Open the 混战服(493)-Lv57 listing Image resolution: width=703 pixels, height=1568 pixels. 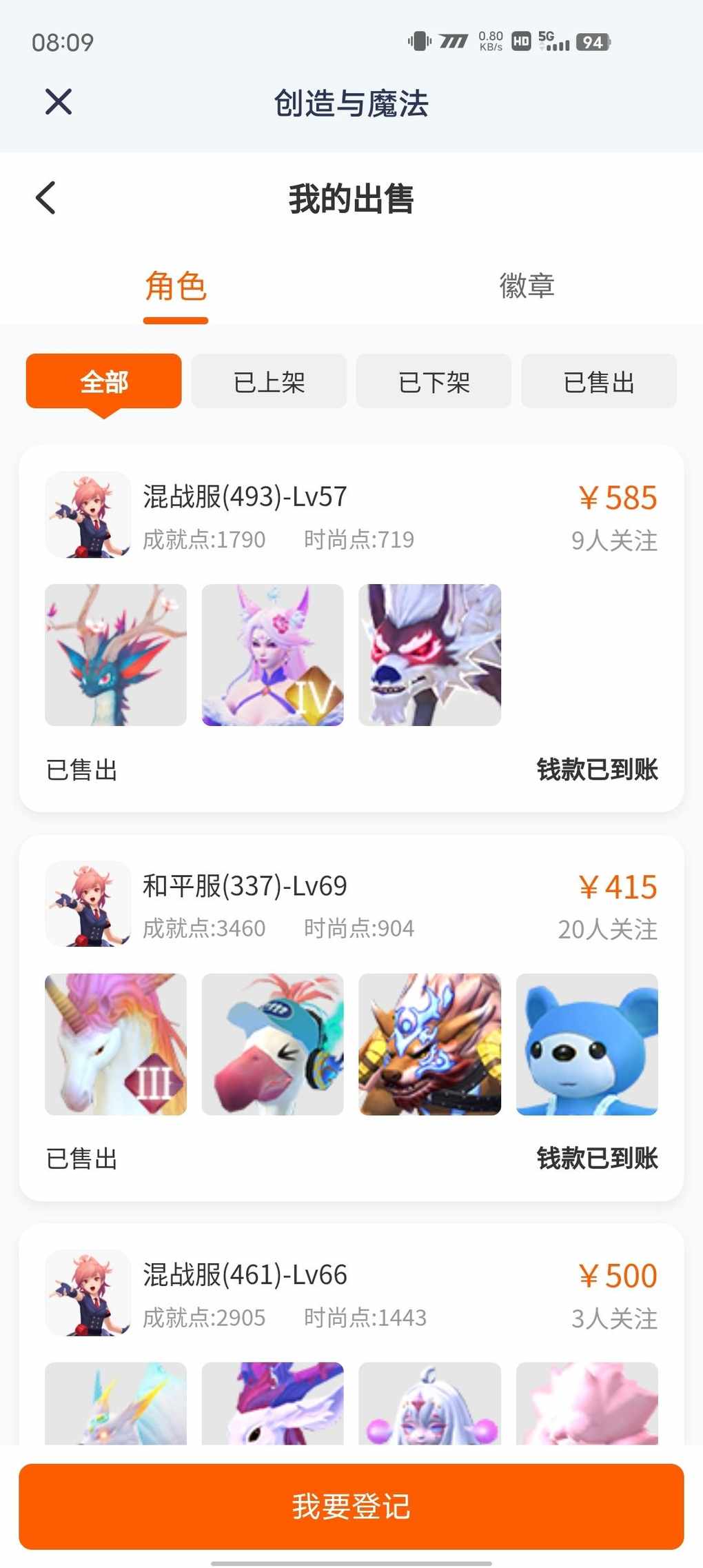pos(245,497)
